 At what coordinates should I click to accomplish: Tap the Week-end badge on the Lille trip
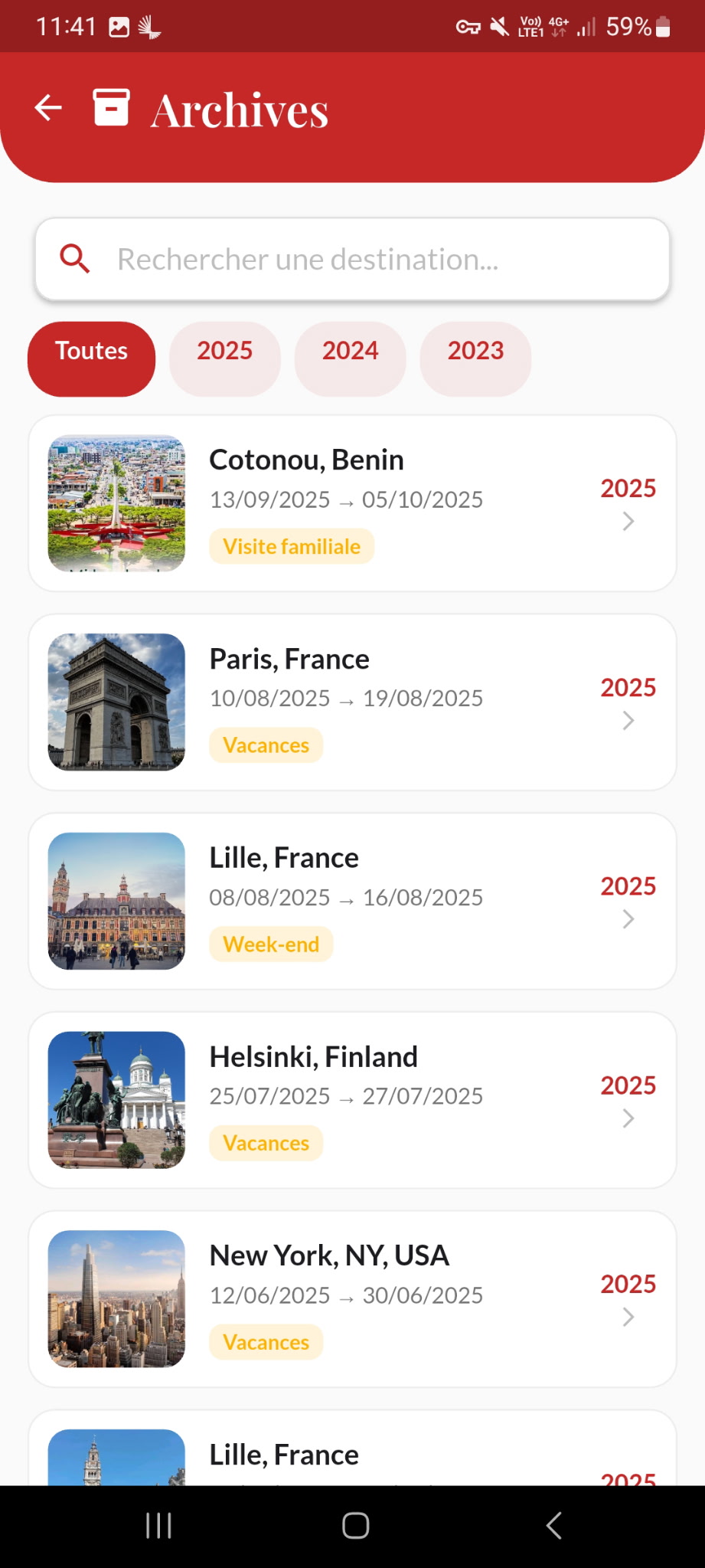point(270,944)
